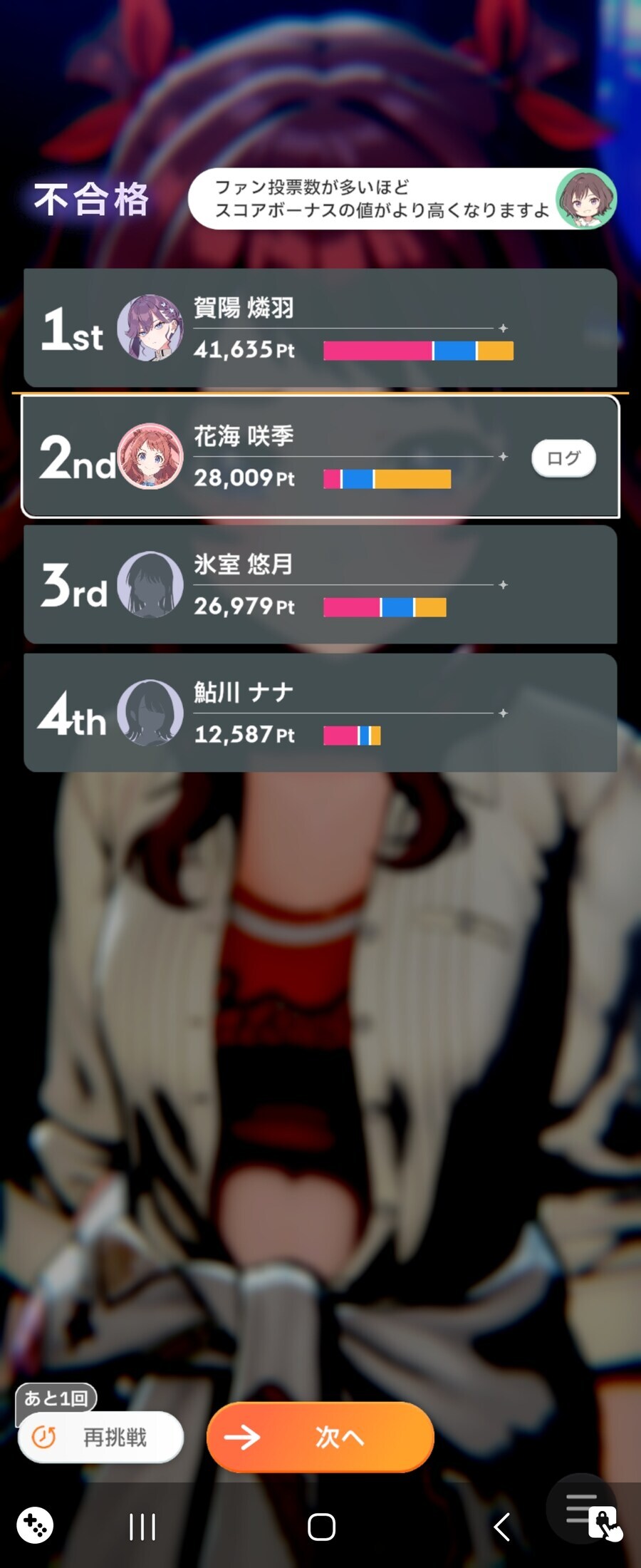Image resolution: width=641 pixels, height=1568 pixels.
Task: Tap 再挑戦 to retry the audition
Action: pos(100,1437)
